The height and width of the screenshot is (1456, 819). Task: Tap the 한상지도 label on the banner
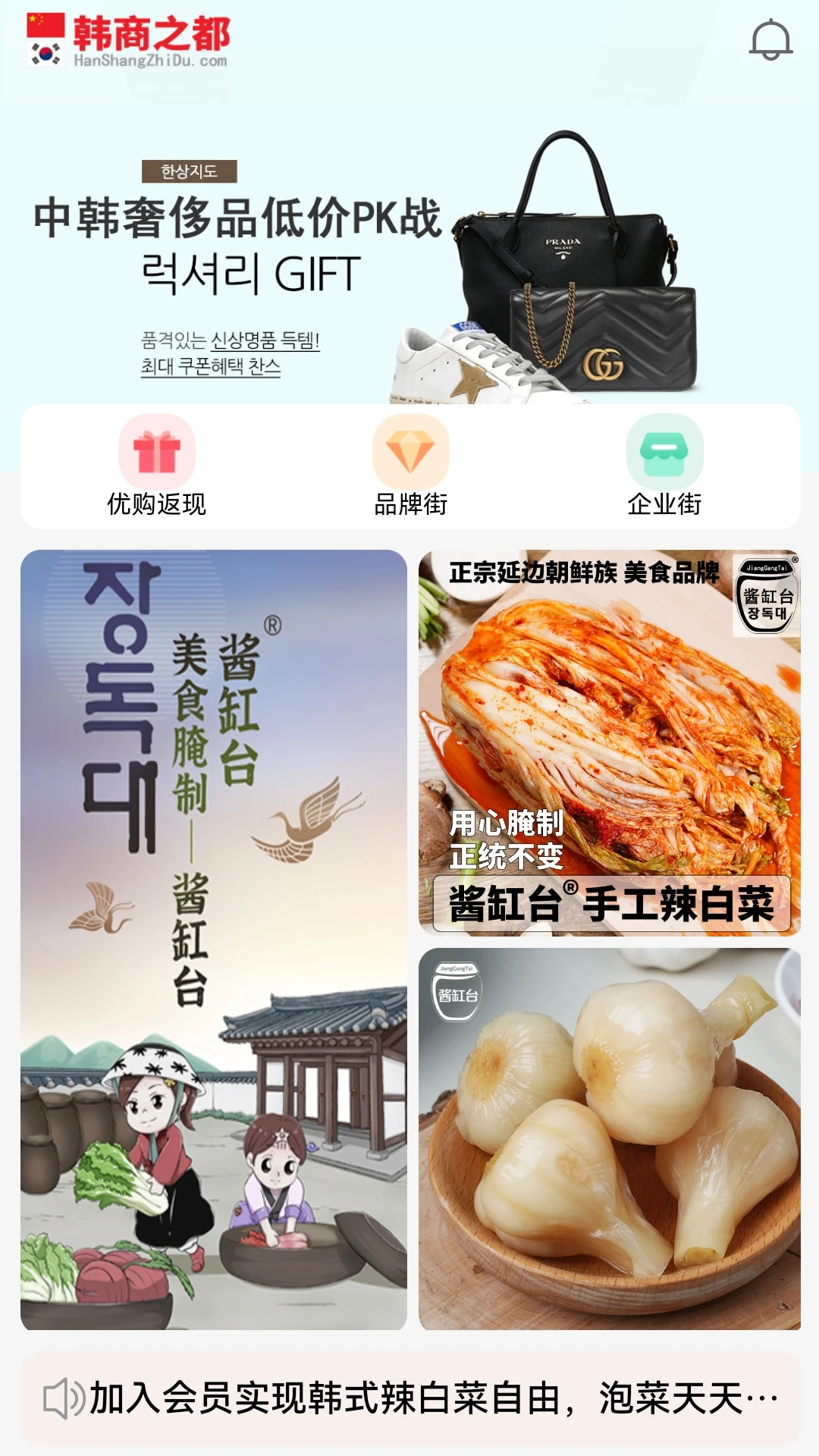190,173
